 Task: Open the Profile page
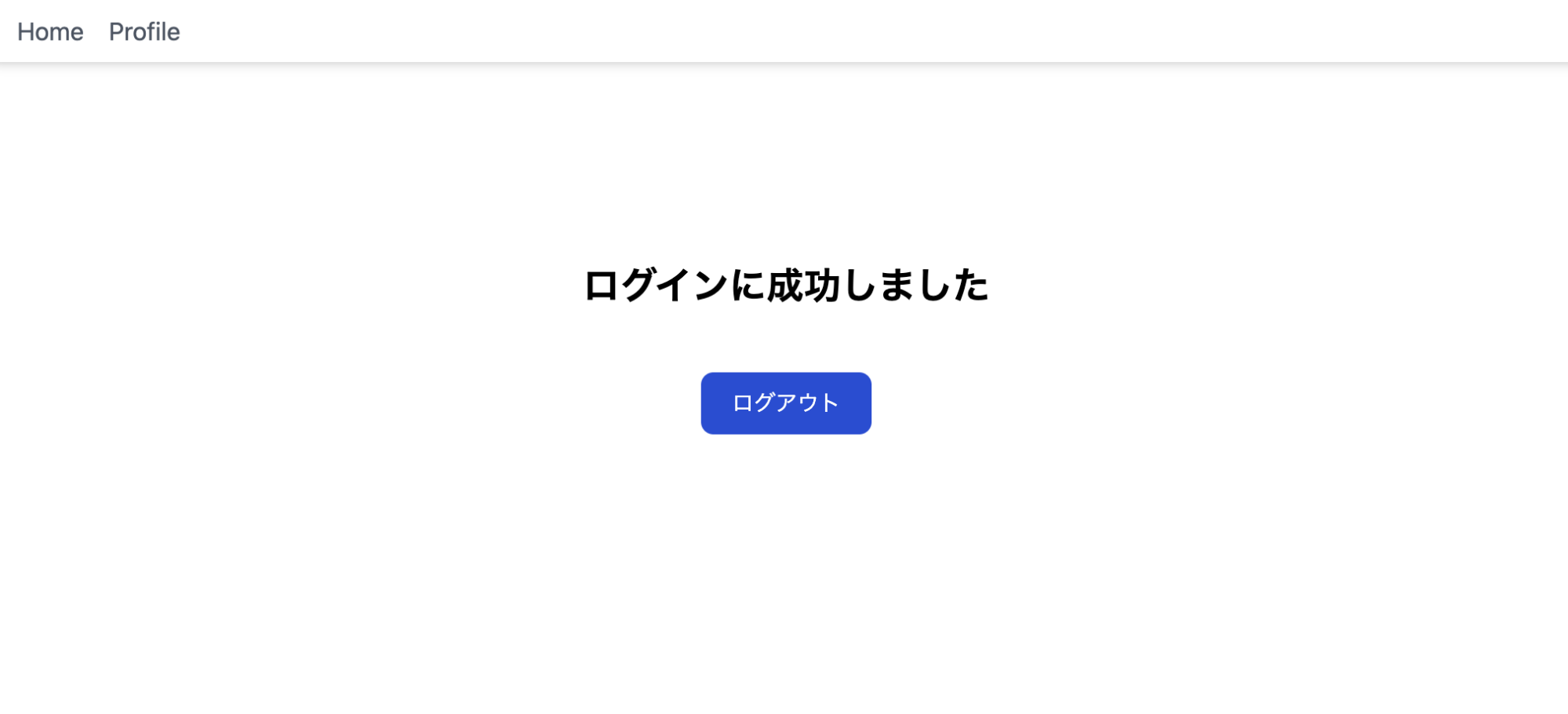point(144,32)
